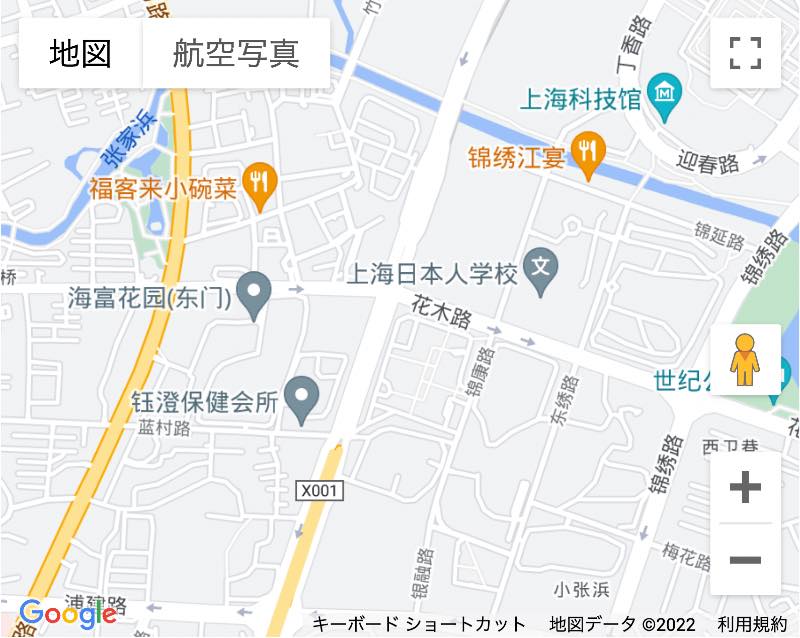Screen dimensions: 800x638
Task: Select 上海科技馆 museum marker
Action: (664, 94)
